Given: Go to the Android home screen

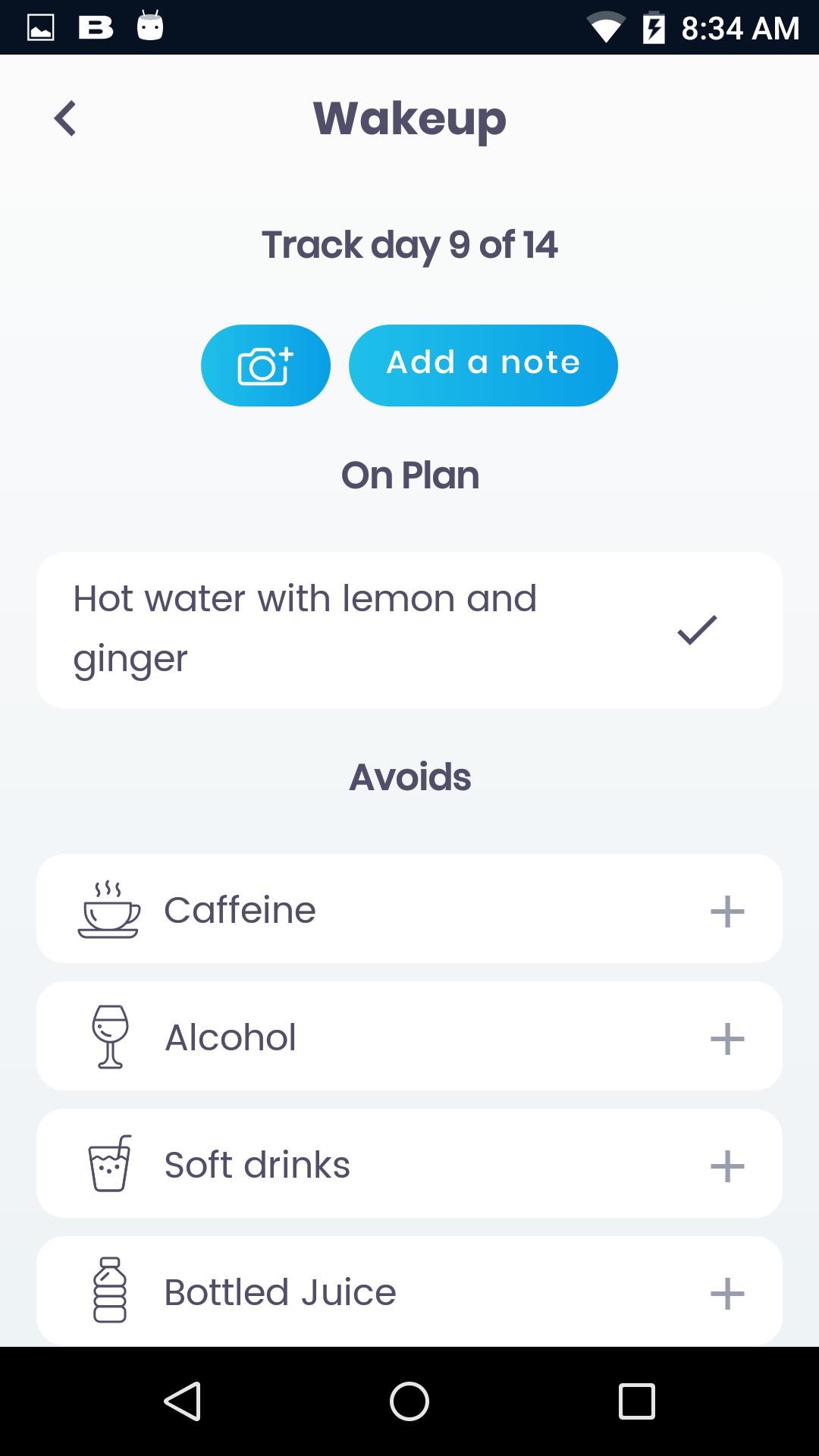Looking at the screenshot, I should 409,1401.
